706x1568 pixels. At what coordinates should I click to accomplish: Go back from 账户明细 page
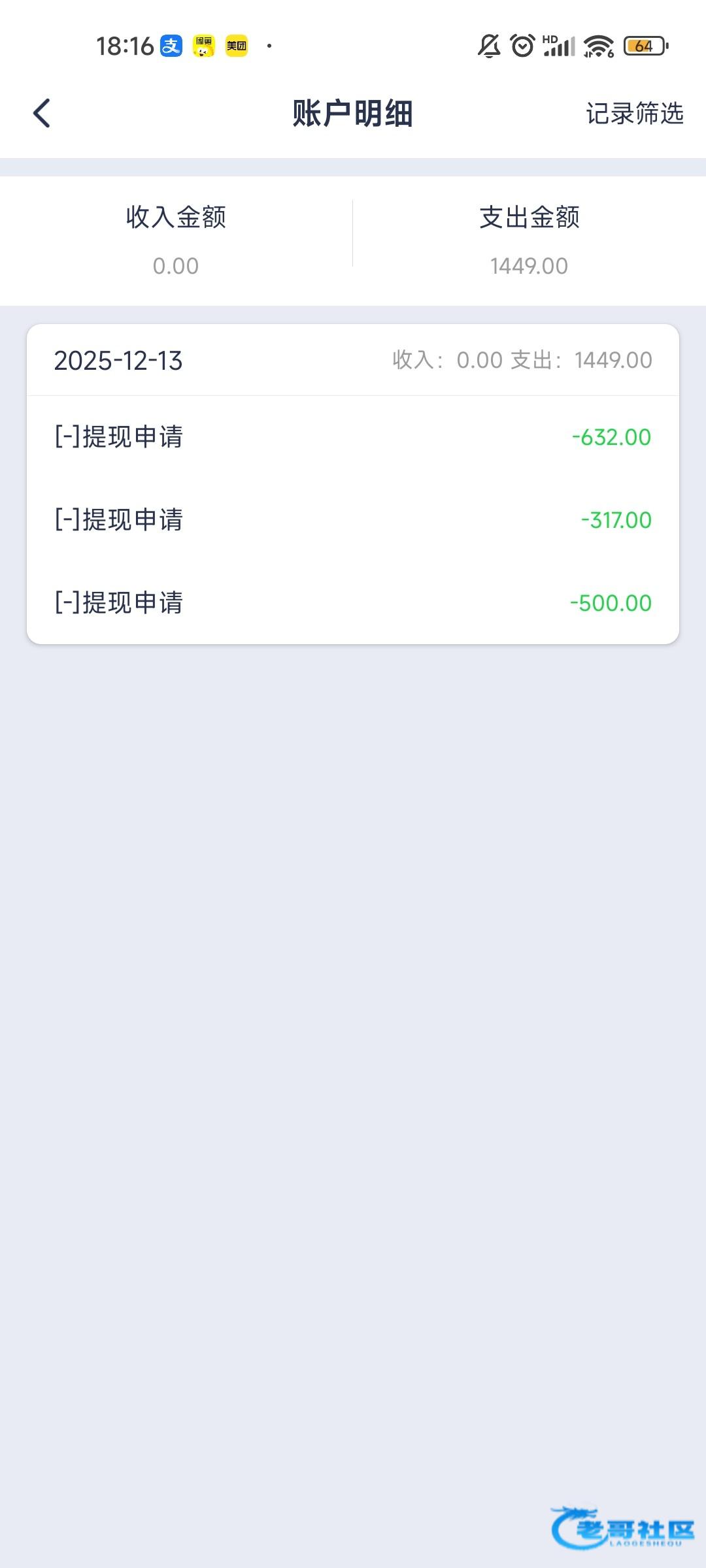[42, 113]
